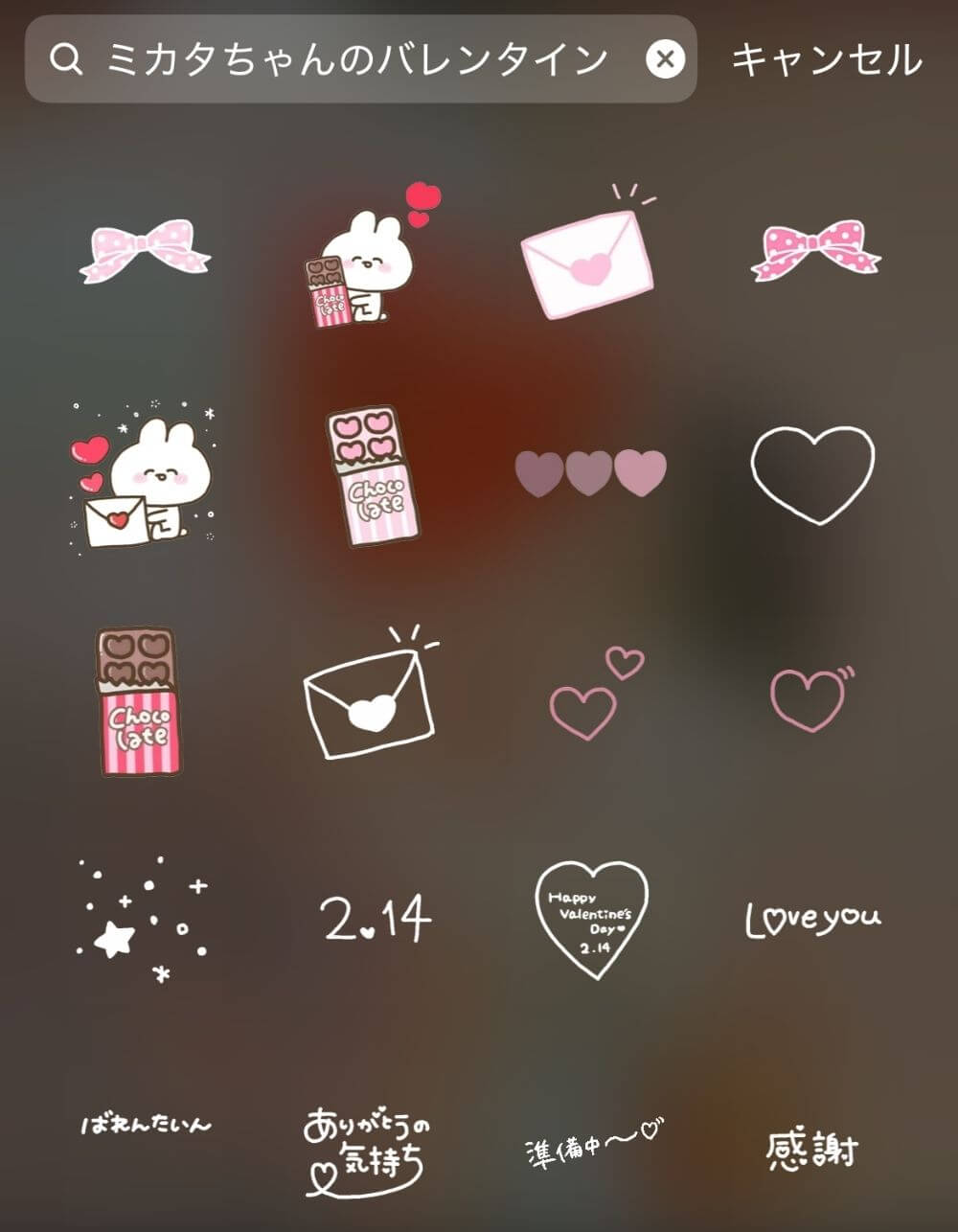Viewport: 958px width, 1232px height.
Task: Tap キャンセル to cancel the search
Action: point(826,59)
